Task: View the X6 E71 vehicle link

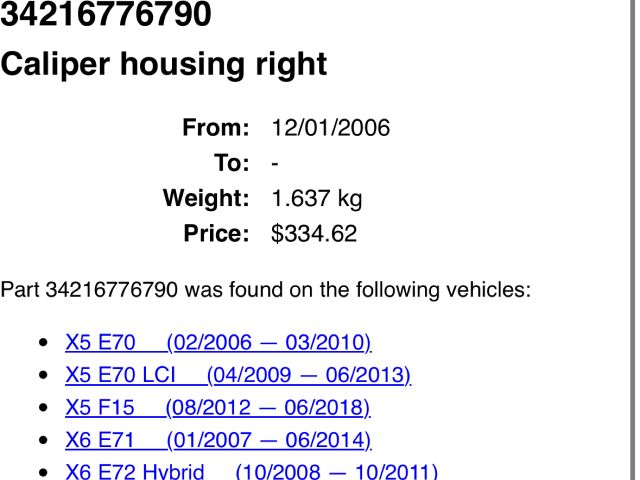Action: pyautogui.click(x=218, y=440)
